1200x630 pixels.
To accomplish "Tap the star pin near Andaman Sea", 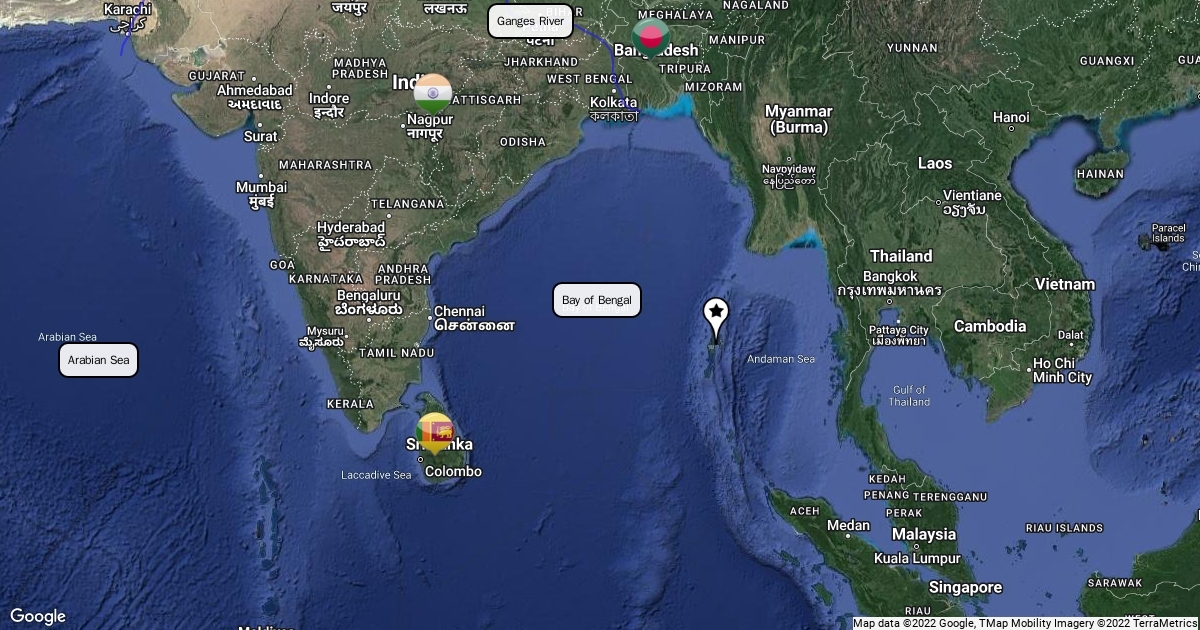I will [x=716, y=316].
